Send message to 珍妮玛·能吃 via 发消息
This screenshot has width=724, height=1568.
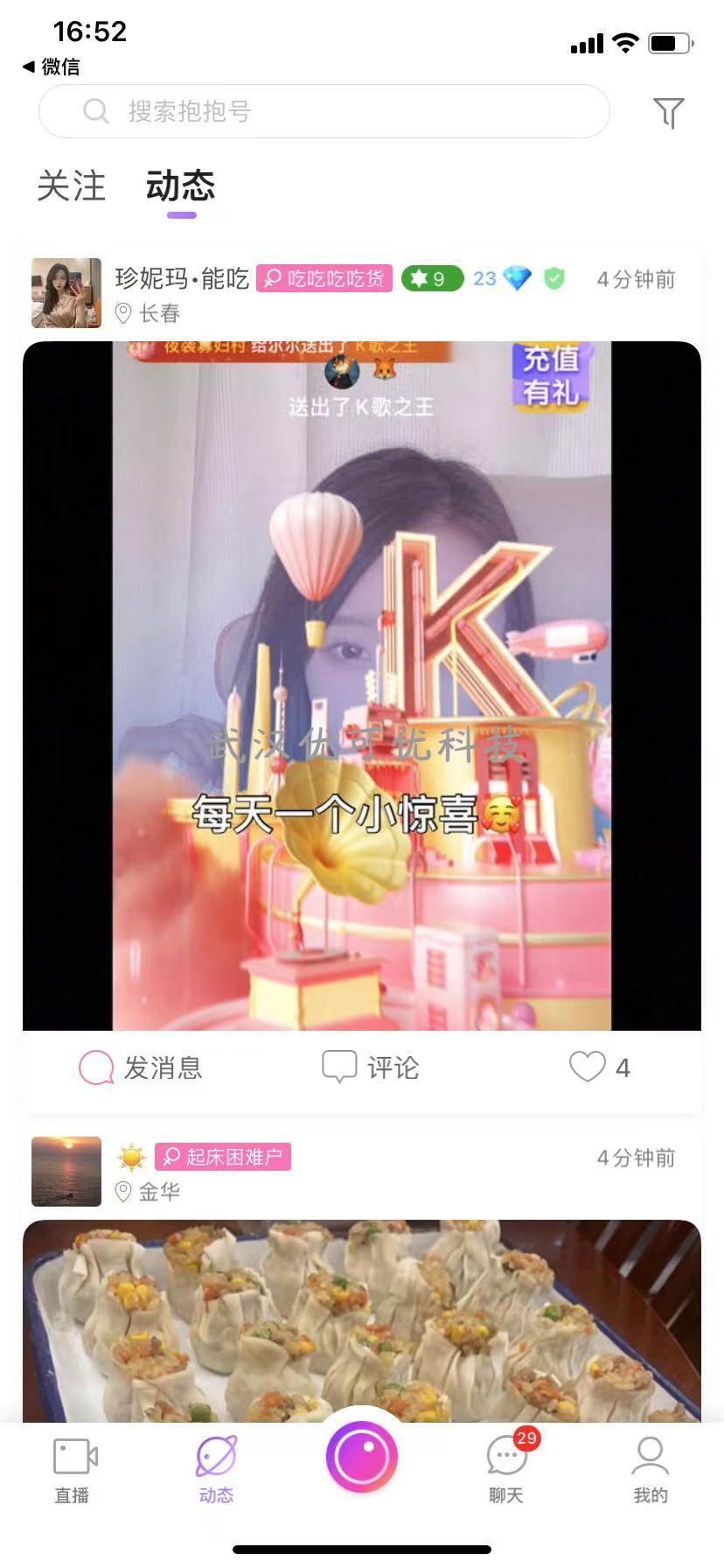coord(141,1067)
